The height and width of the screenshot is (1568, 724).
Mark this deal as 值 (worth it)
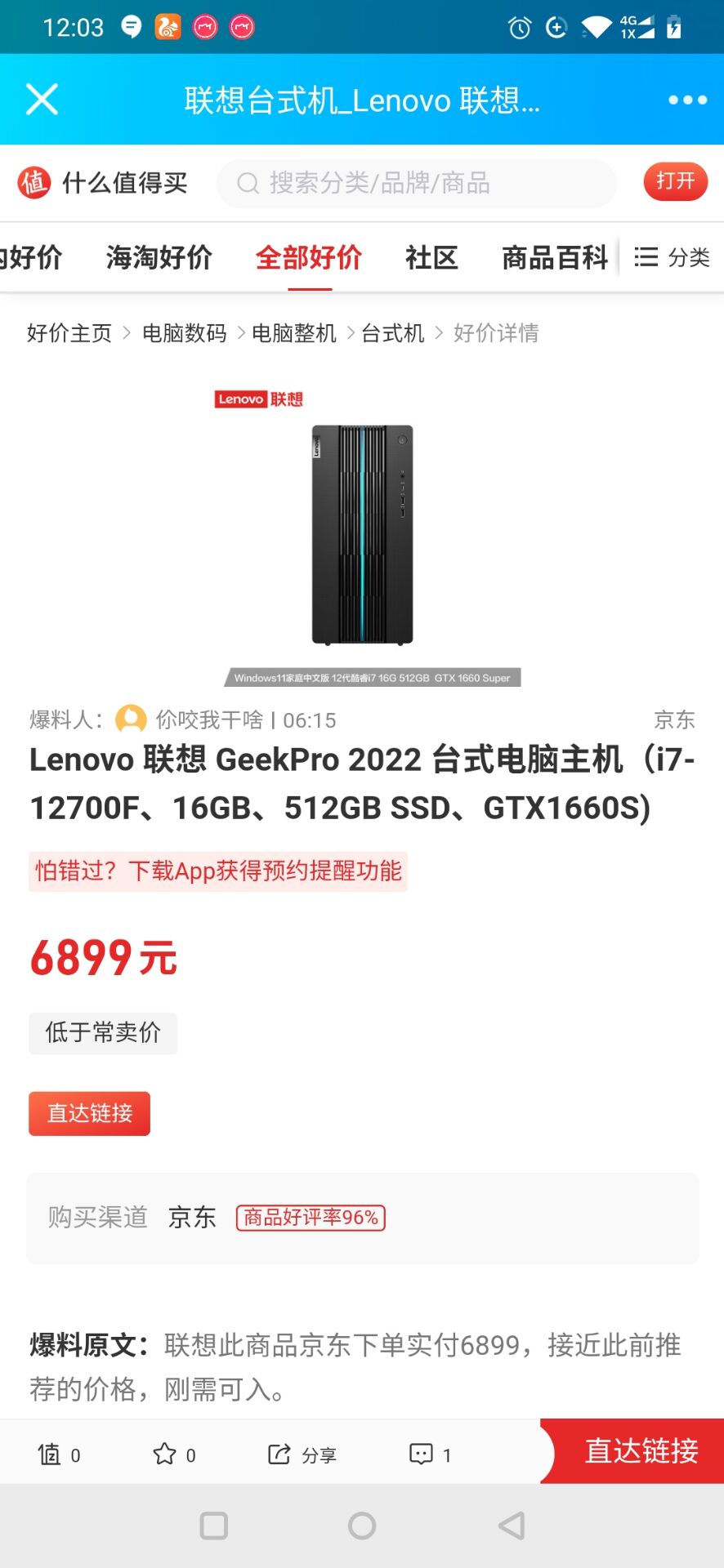click(59, 1454)
